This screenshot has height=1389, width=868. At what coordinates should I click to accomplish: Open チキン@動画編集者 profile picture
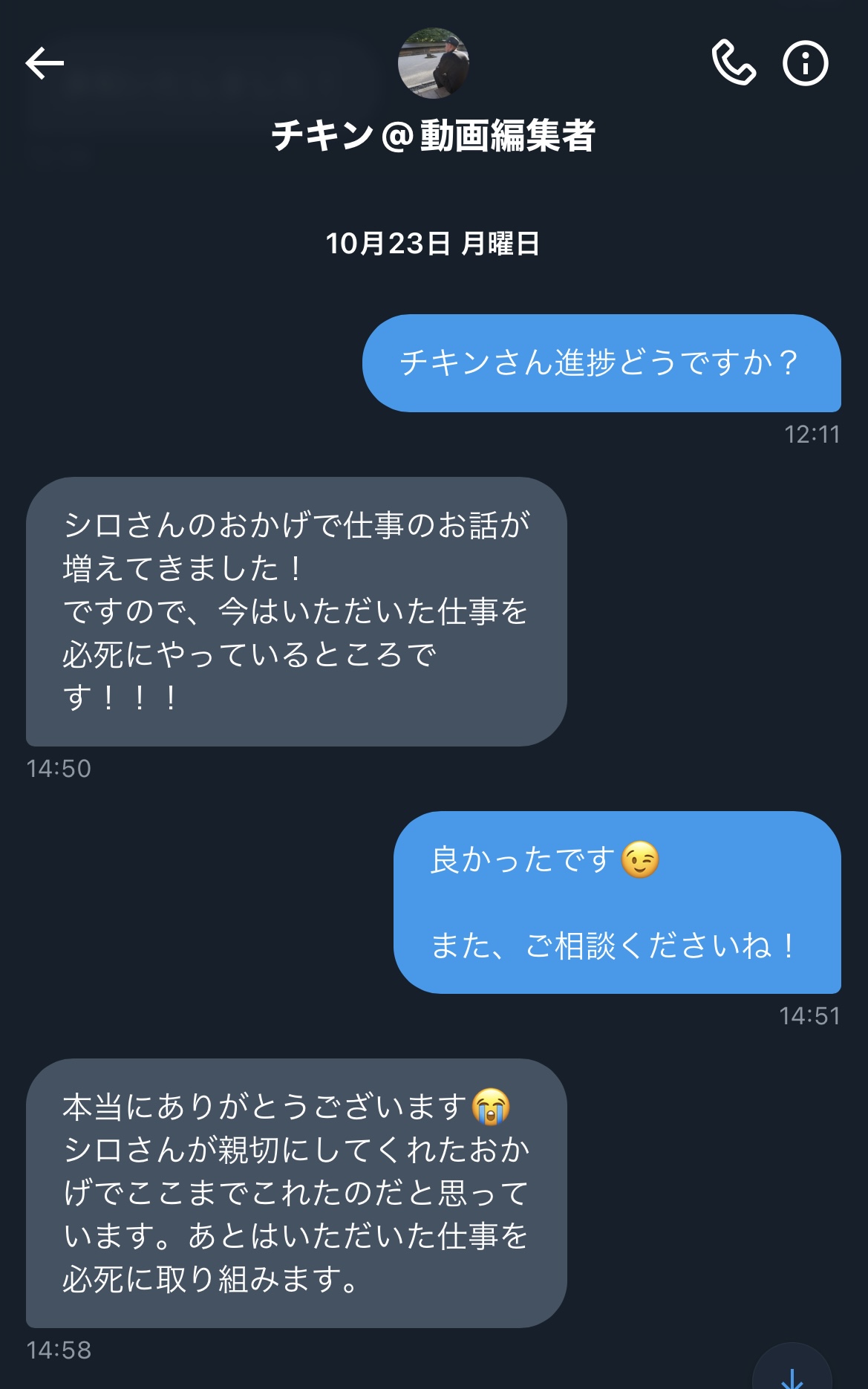pos(433,64)
